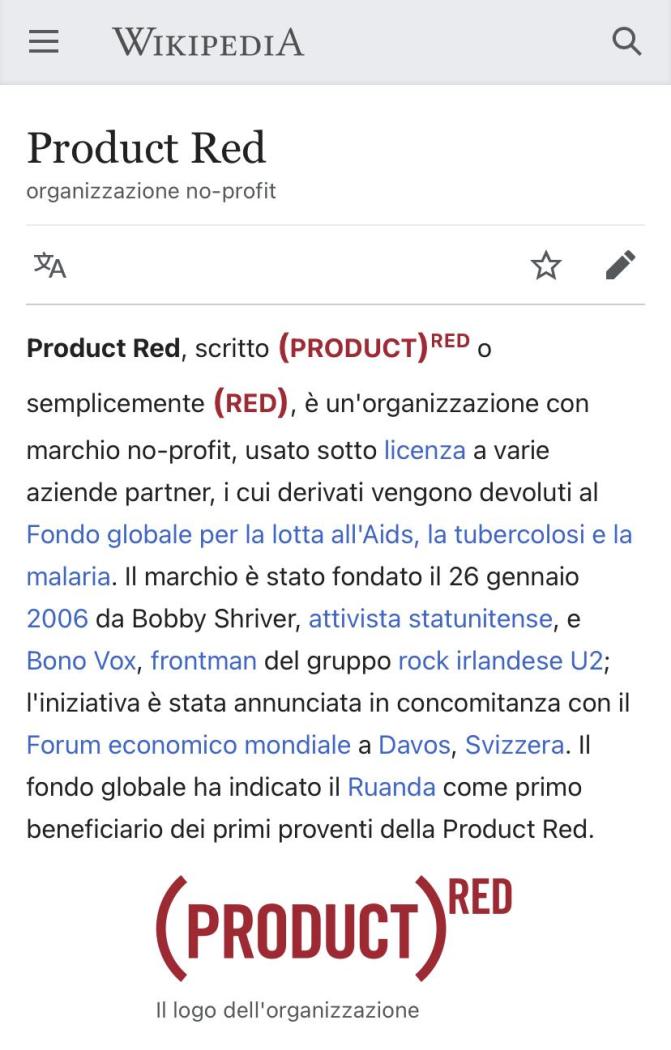This screenshot has width=671, height=1050.
Task: Go to the Wikipedia home wordmark
Action: pos(208,42)
